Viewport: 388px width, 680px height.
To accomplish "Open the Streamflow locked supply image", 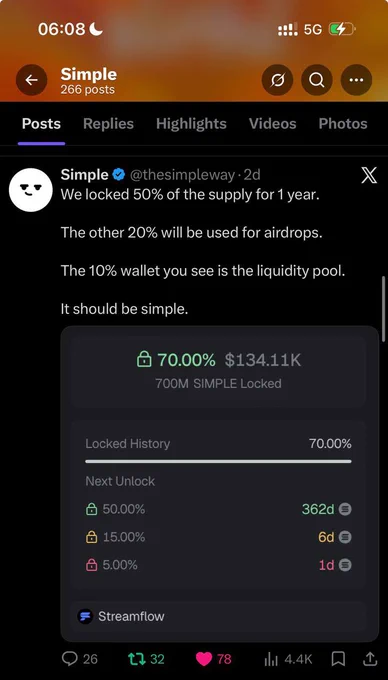I will tap(220, 484).
